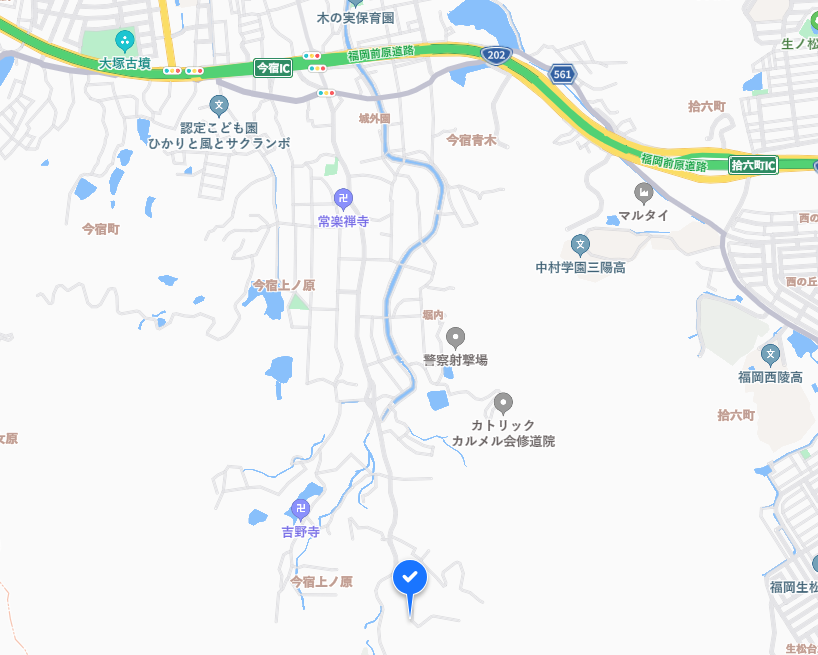
Task: Select the 常楽禅寺 temple marker
Action: [343, 199]
